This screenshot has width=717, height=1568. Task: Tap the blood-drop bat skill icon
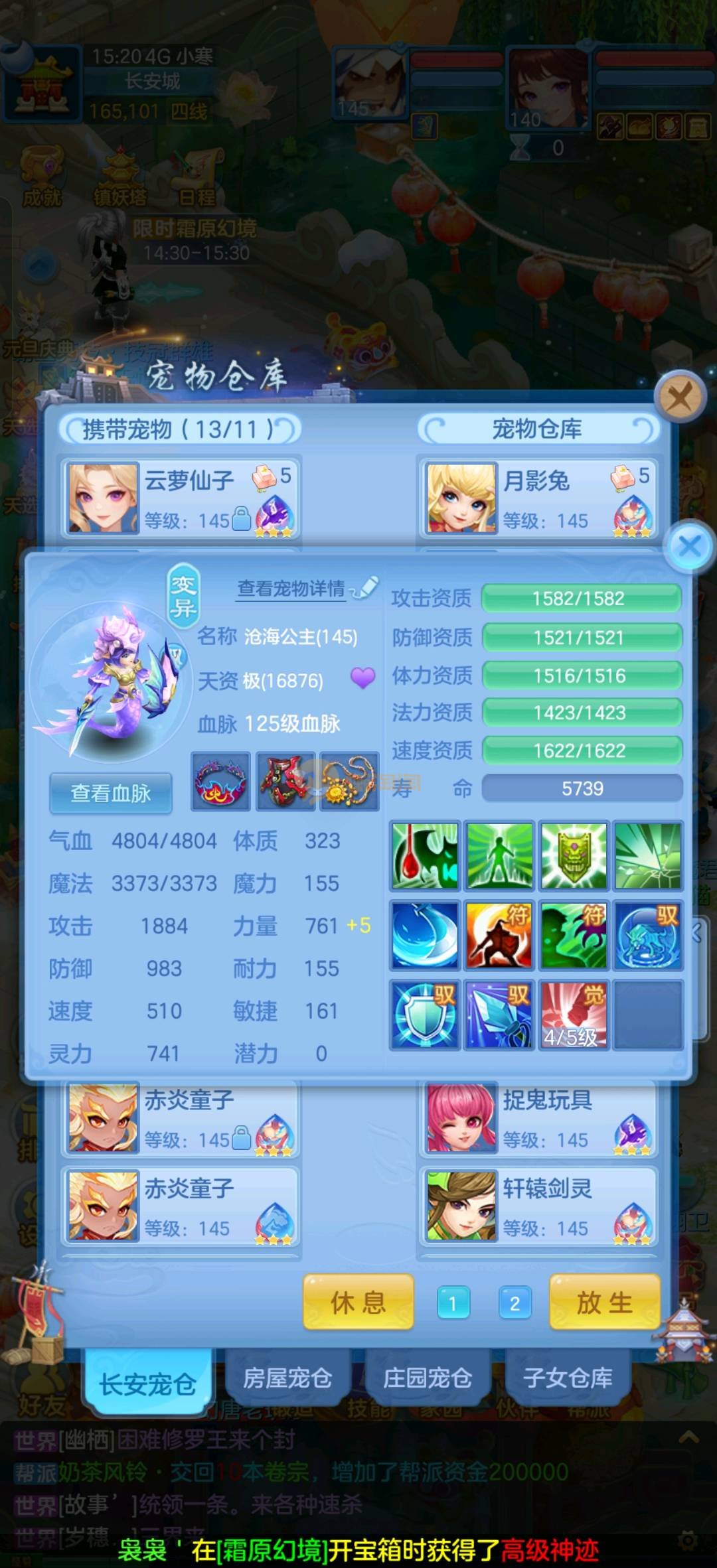(425, 856)
